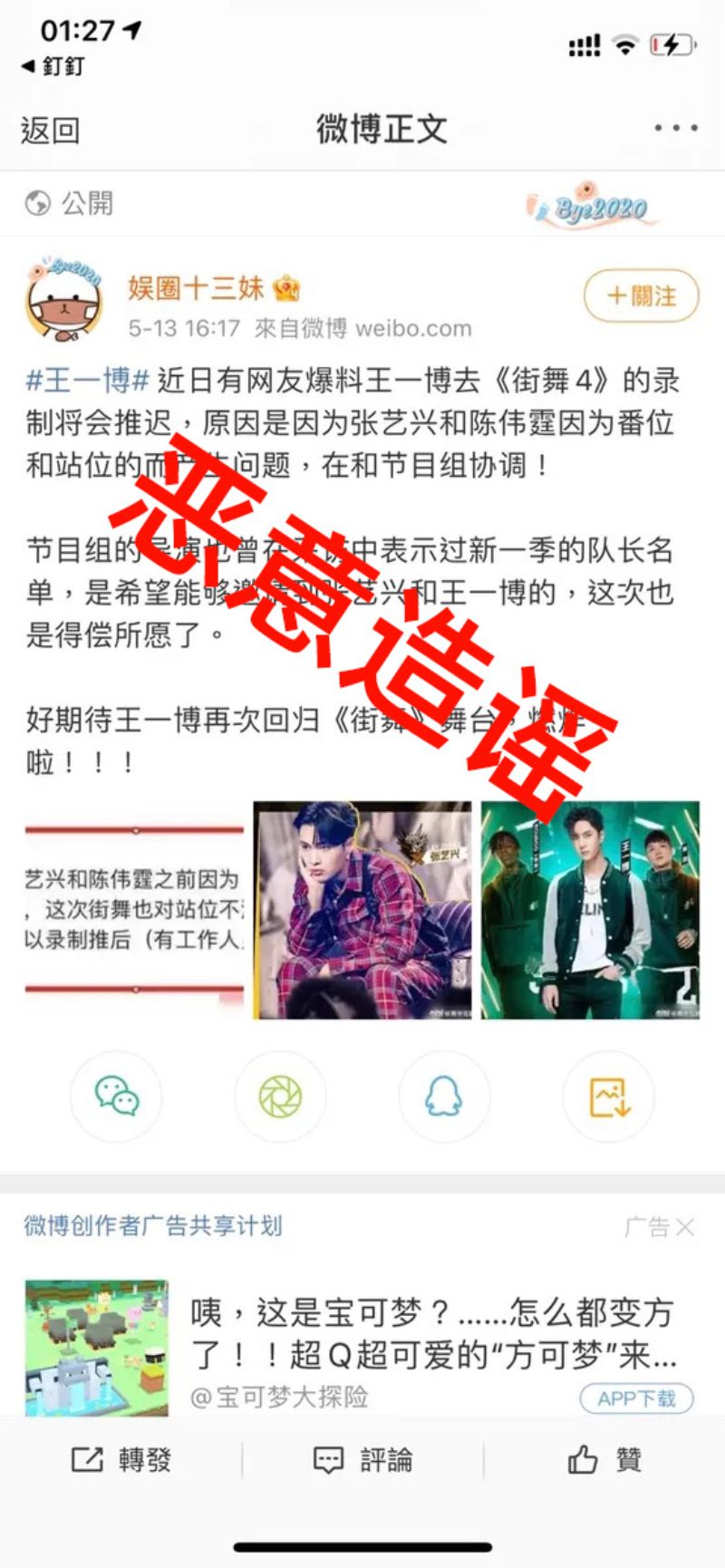The width and height of the screenshot is (725, 1568).
Task: Open the photo of three men in green
Action: click(590, 910)
